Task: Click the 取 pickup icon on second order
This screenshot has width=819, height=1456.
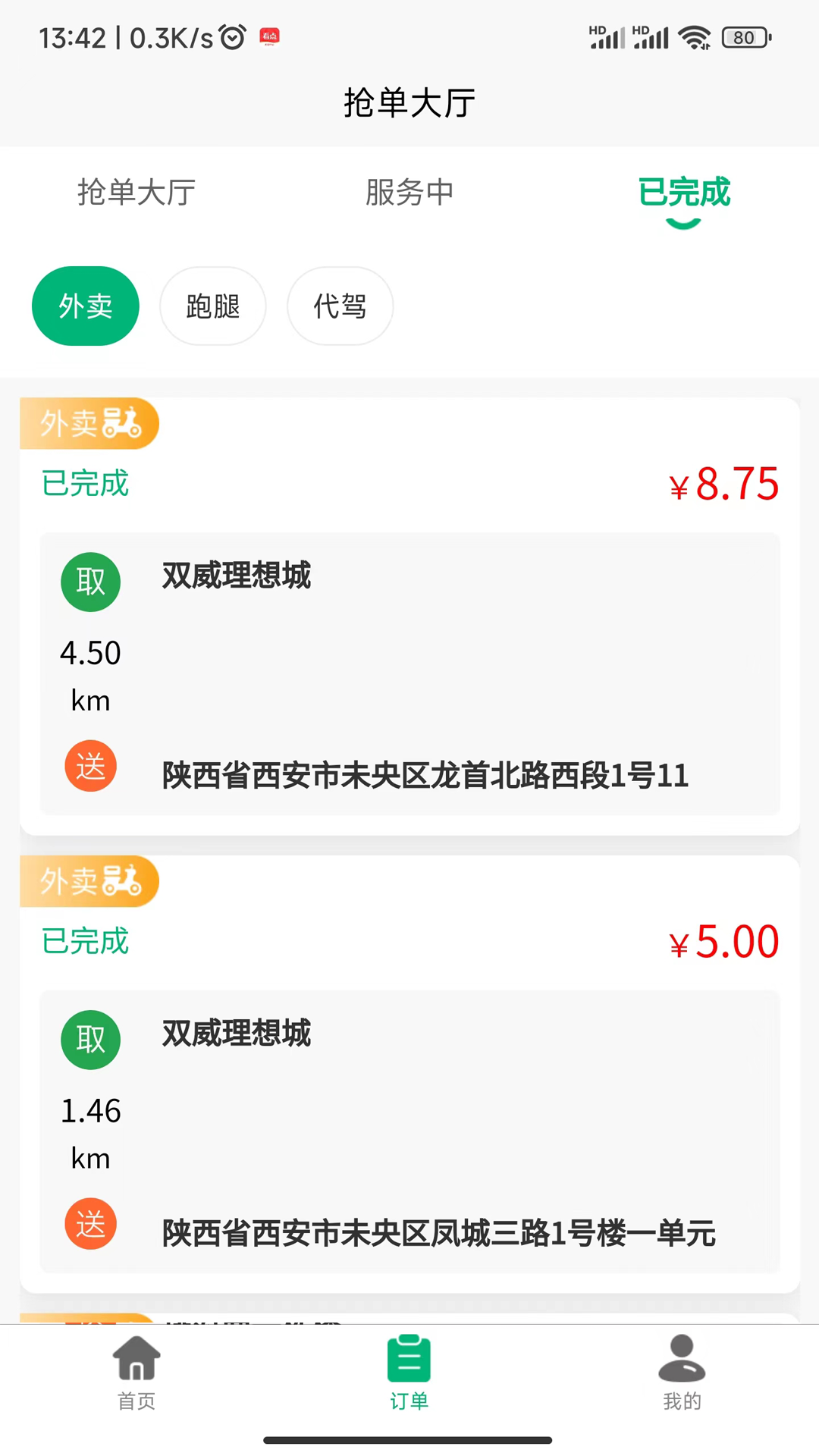Action: pyautogui.click(x=90, y=1040)
